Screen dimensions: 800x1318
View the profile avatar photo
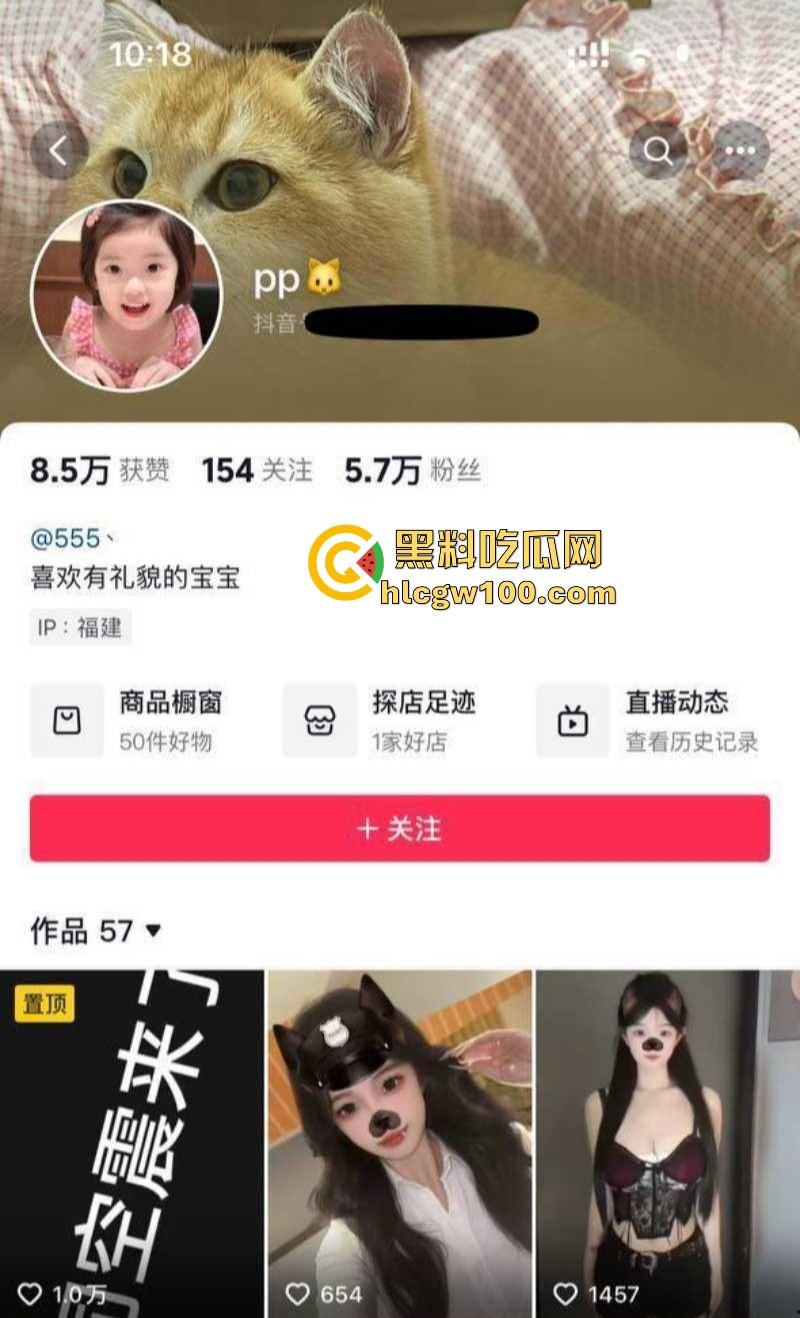[x=126, y=295]
